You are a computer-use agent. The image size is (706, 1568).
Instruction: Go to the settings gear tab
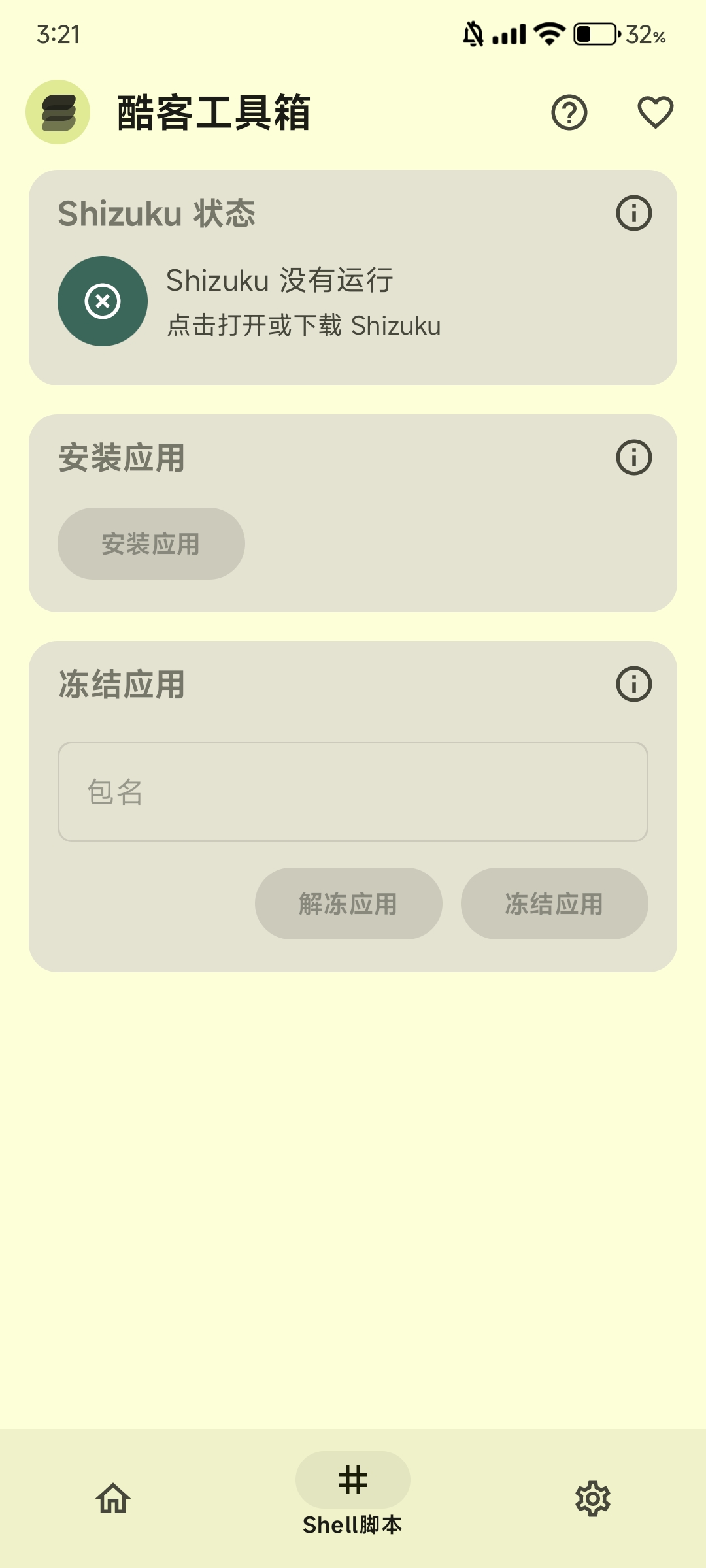click(x=592, y=1497)
